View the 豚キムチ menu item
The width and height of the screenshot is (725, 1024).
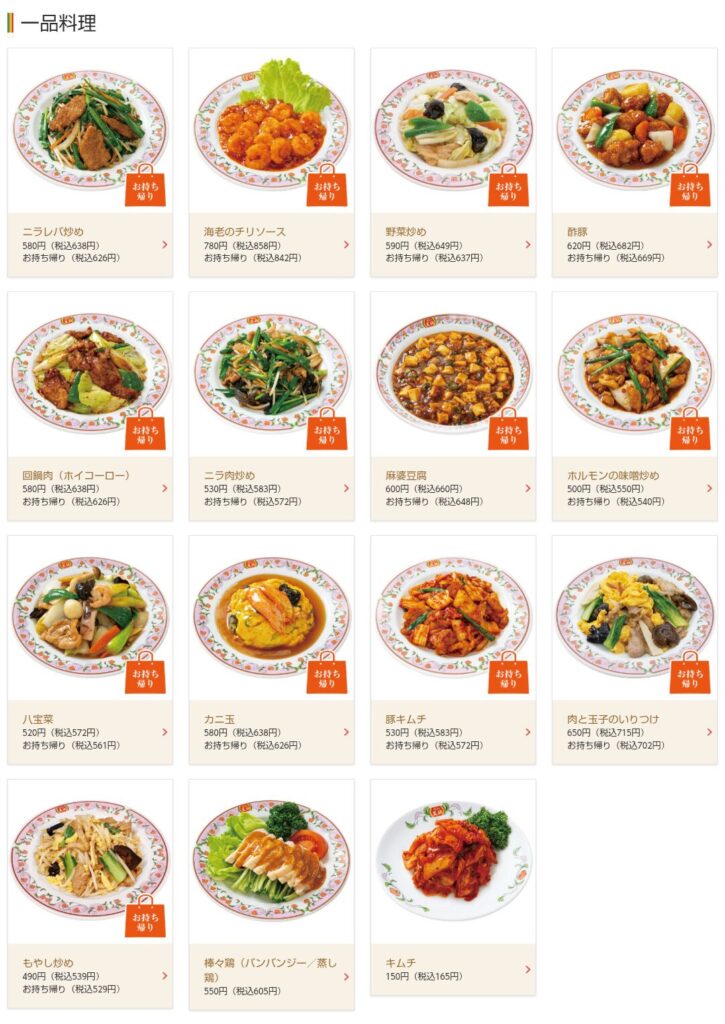[452, 649]
